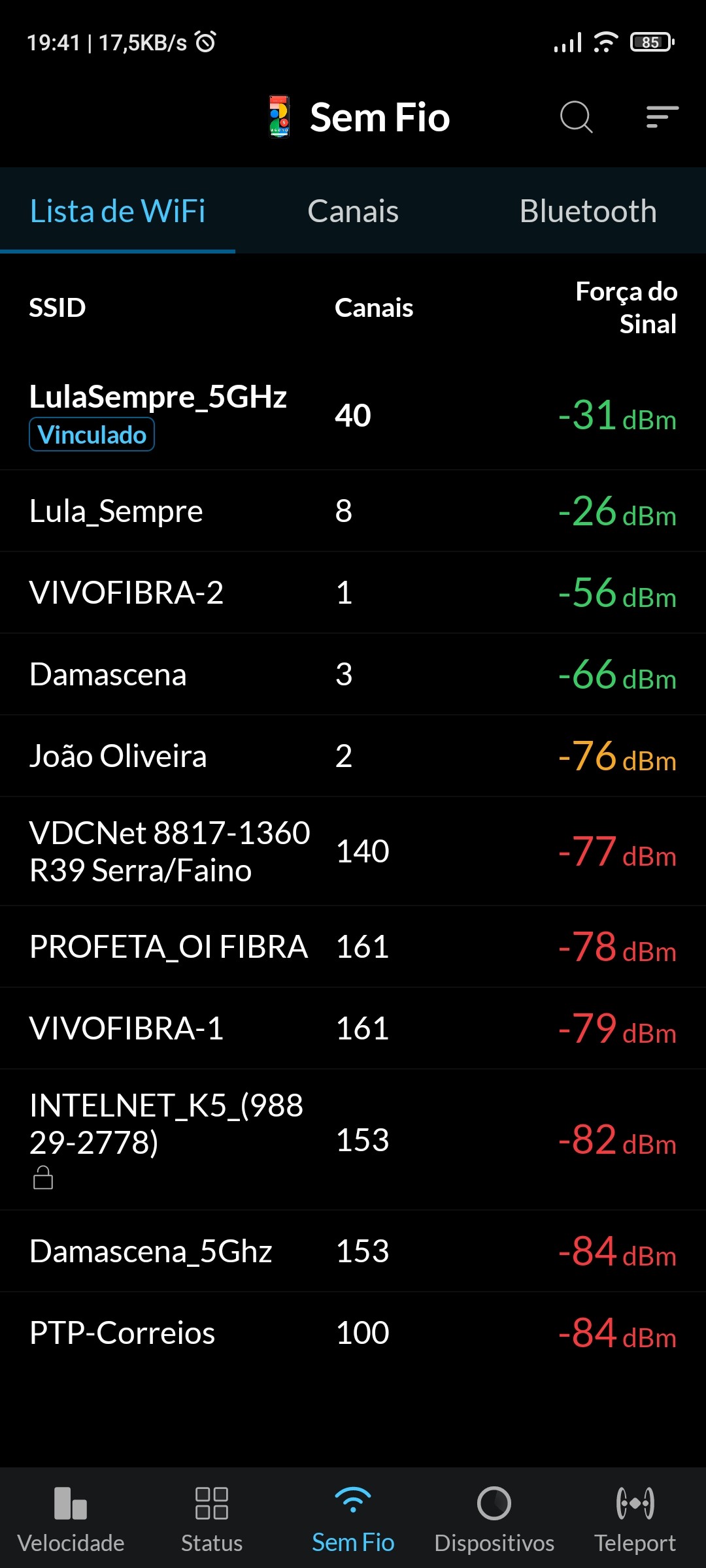Viewport: 706px width, 1568px height.
Task: Switch to the Canais top tab
Action: pos(353,211)
